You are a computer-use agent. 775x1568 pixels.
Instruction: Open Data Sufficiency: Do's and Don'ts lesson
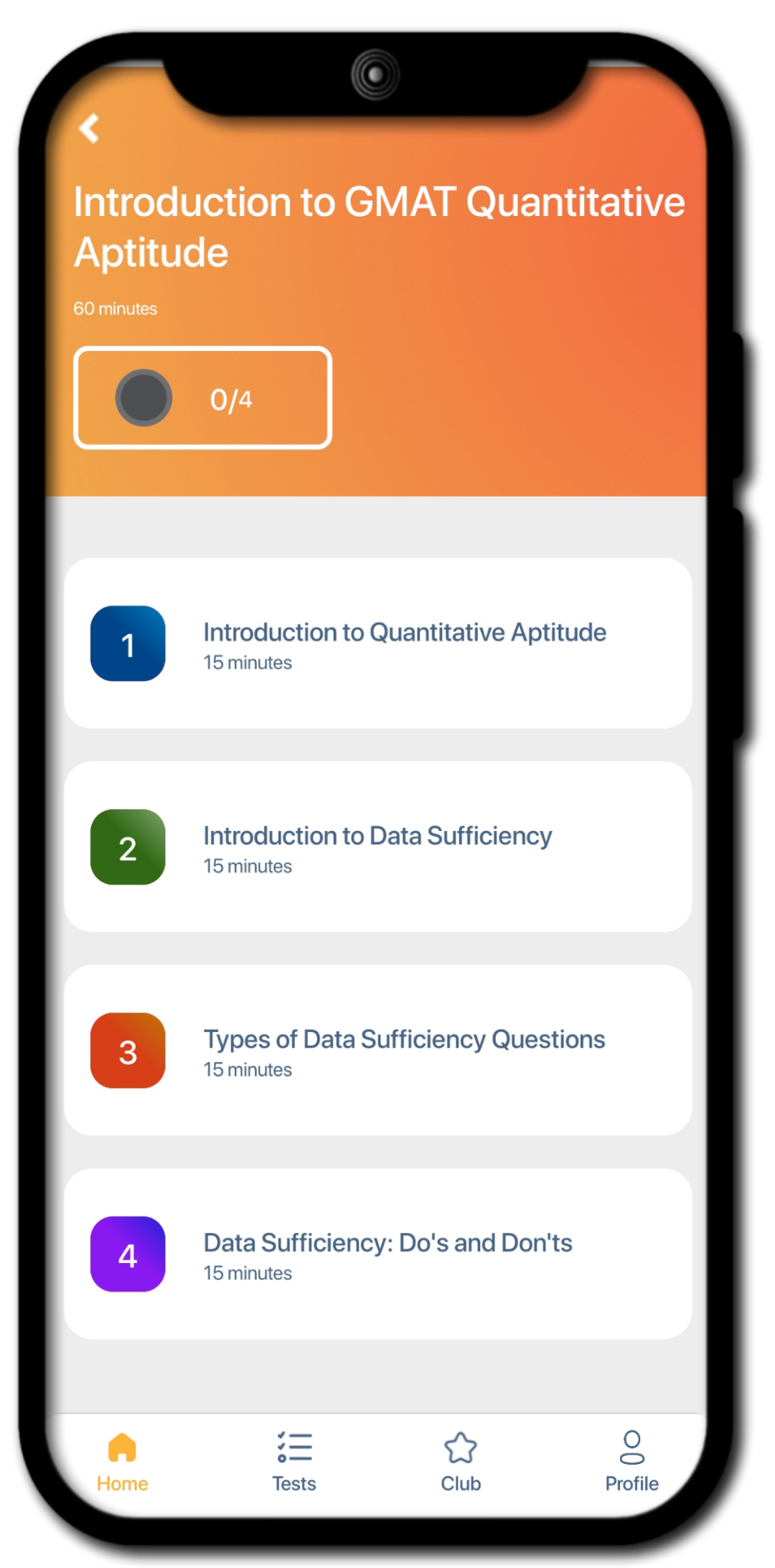tap(377, 1254)
